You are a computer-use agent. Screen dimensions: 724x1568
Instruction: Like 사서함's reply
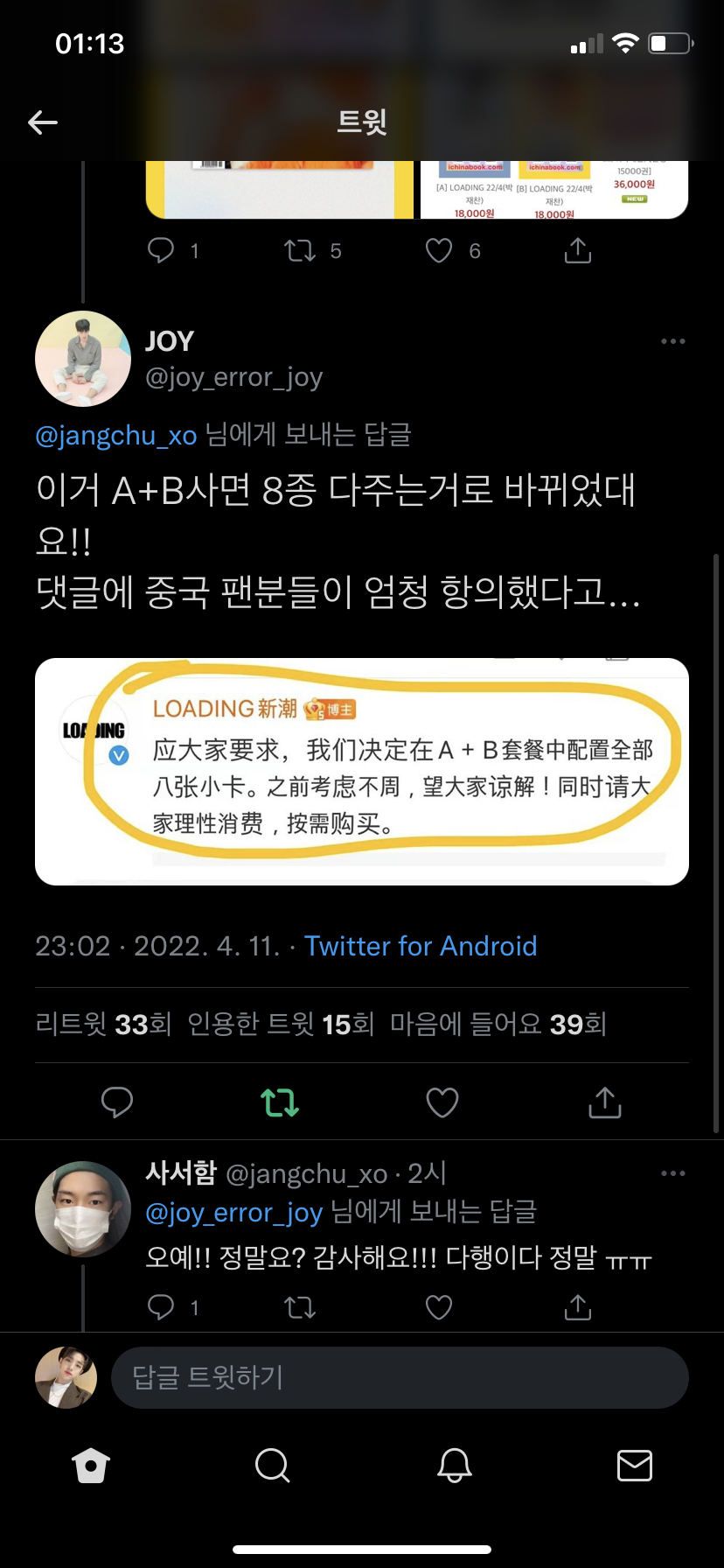tap(438, 1307)
